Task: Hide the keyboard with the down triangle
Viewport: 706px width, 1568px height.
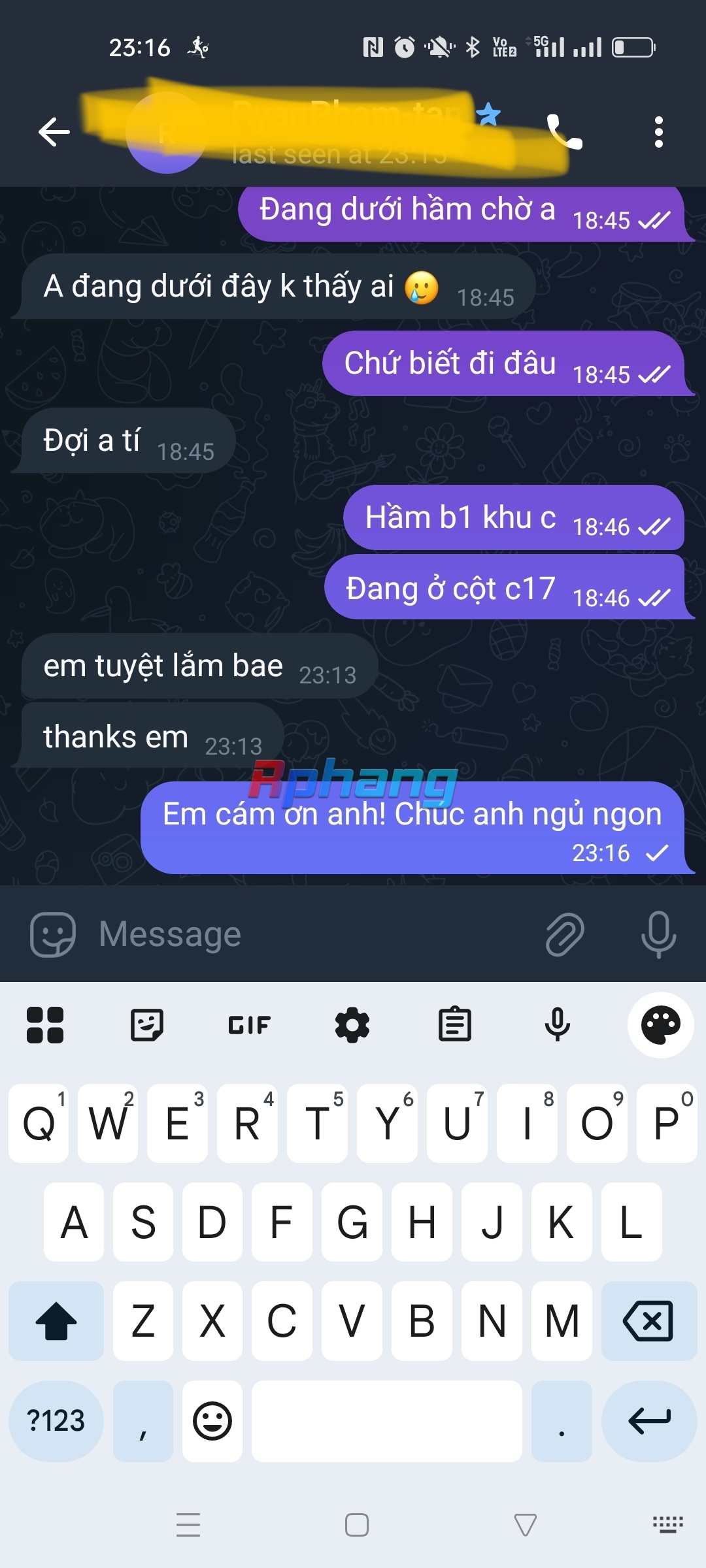Action: coord(526,1526)
